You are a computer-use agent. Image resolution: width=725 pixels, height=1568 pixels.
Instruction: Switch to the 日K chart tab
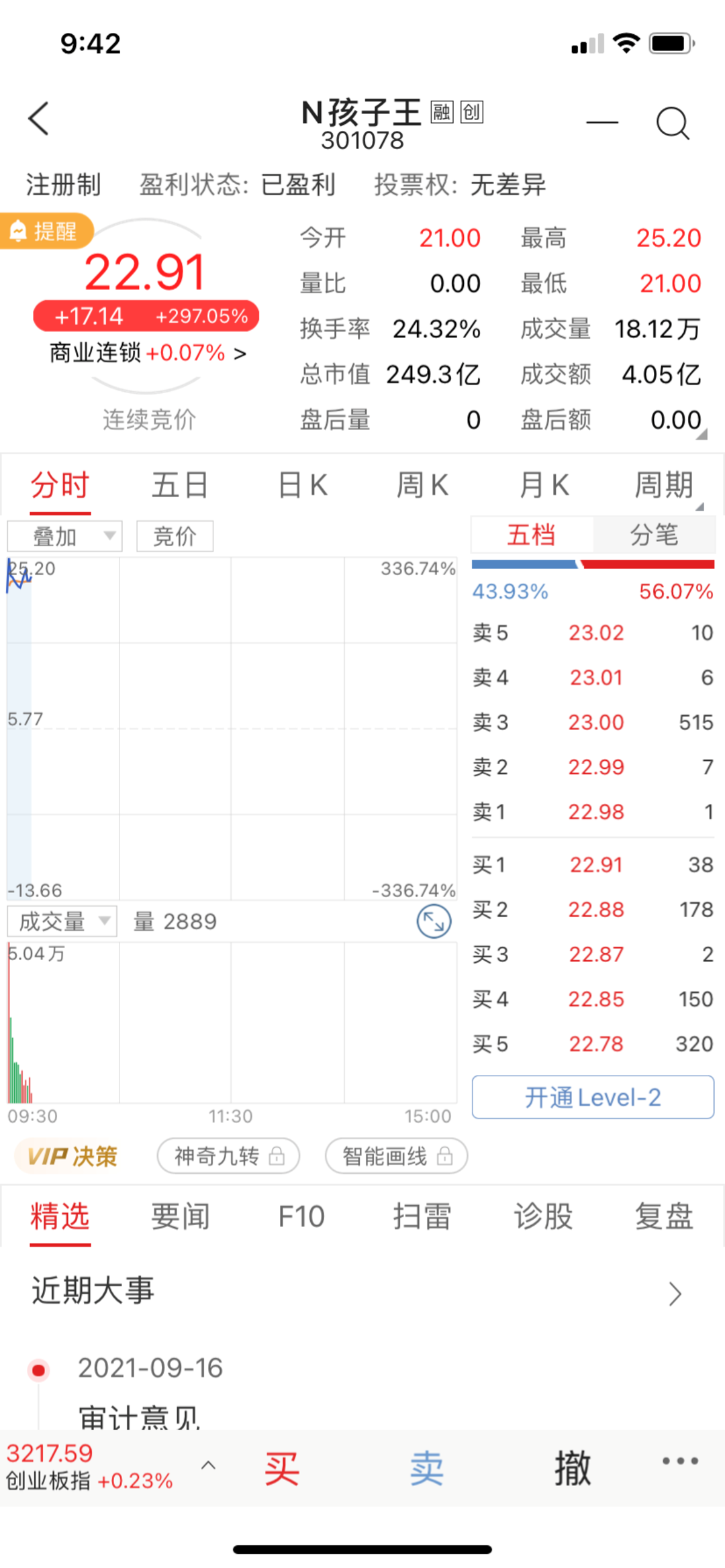click(x=302, y=485)
